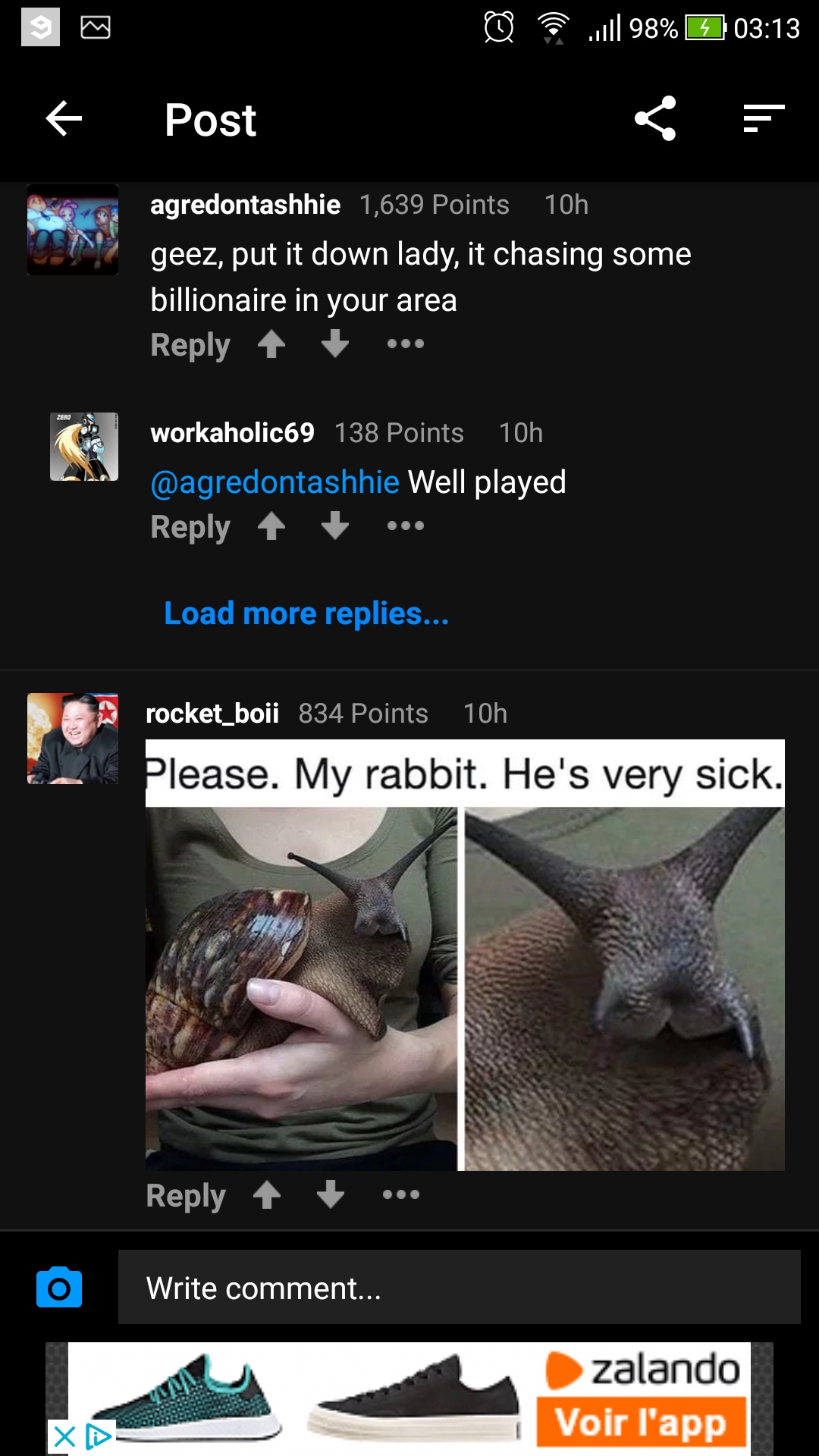The image size is (819, 1456).
Task: Downvote workaholic69's comment
Action: [334, 526]
